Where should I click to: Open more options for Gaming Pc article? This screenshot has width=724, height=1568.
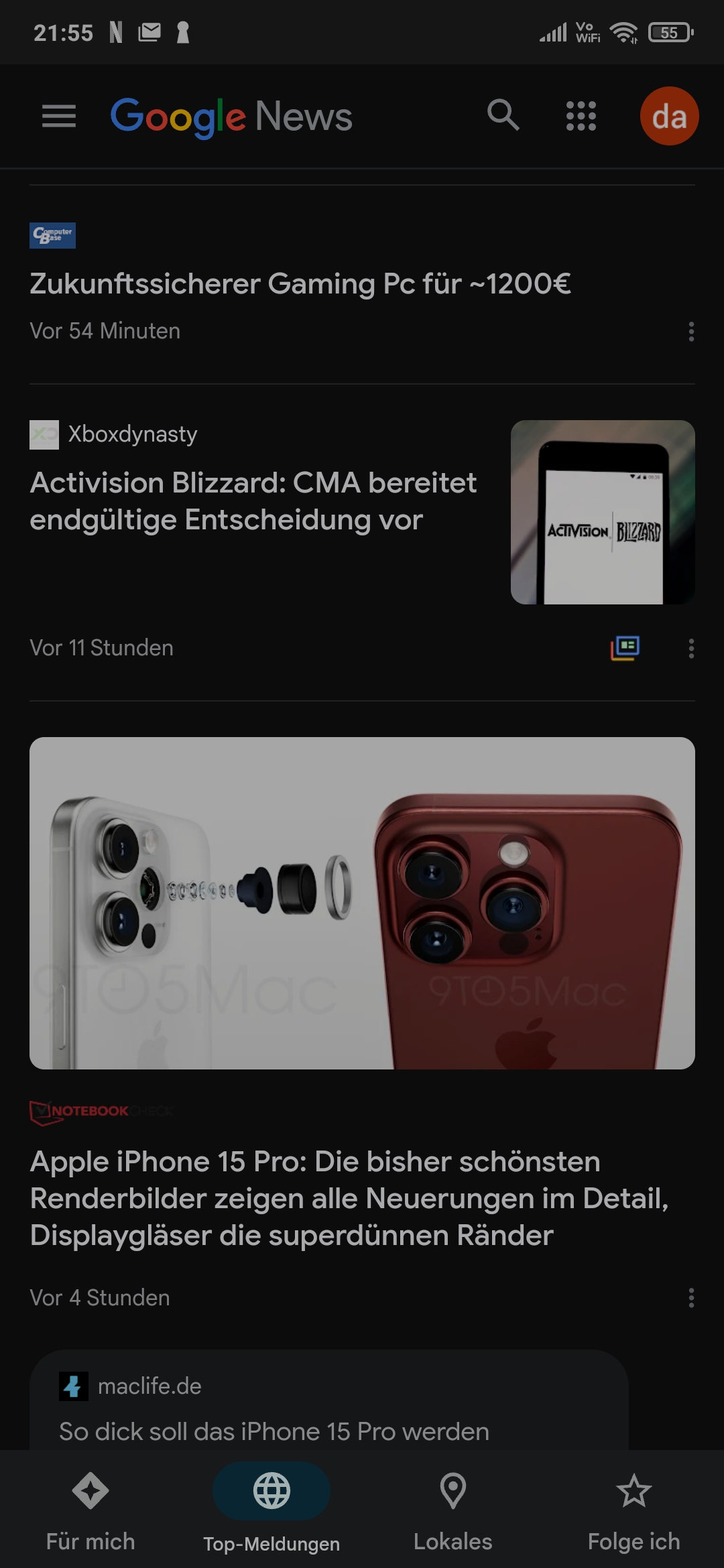[691, 332]
